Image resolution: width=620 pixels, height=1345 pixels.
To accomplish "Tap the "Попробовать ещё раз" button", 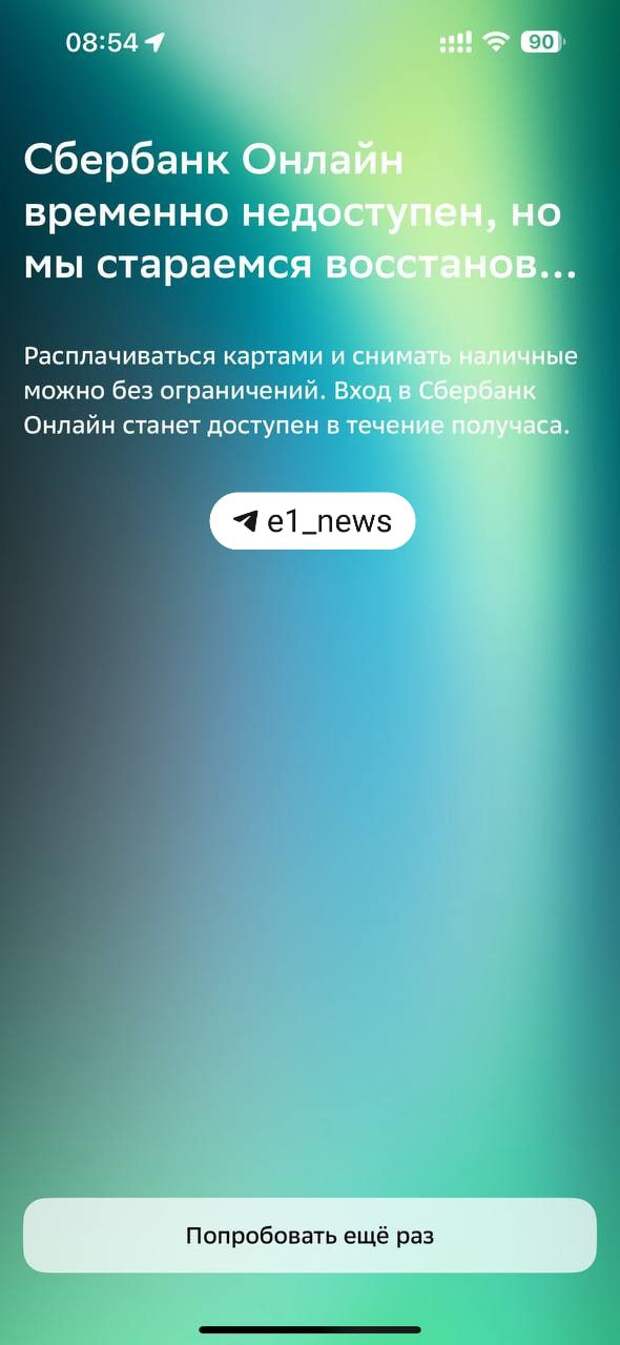I will point(310,1235).
